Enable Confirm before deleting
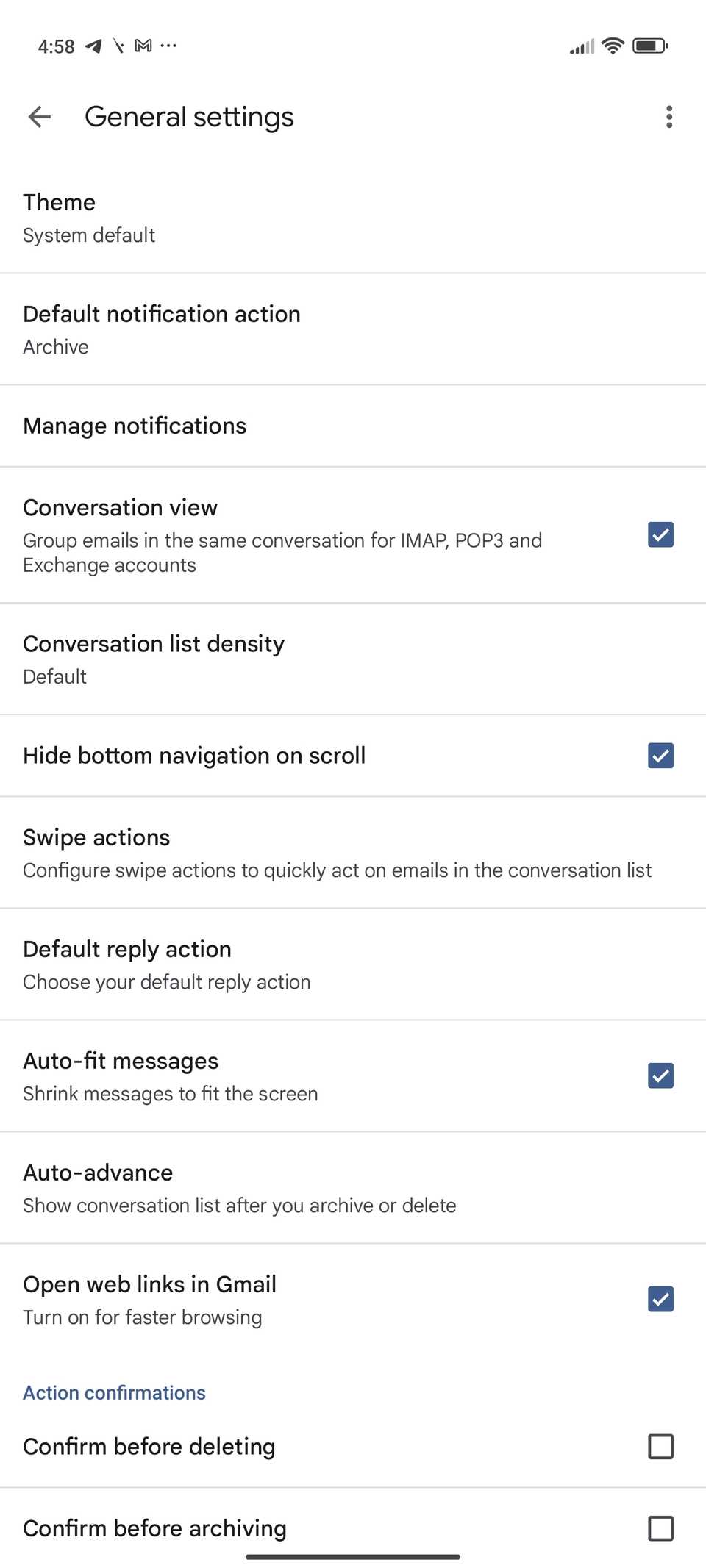Viewport: 706px width, 1568px height. (x=660, y=1446)
